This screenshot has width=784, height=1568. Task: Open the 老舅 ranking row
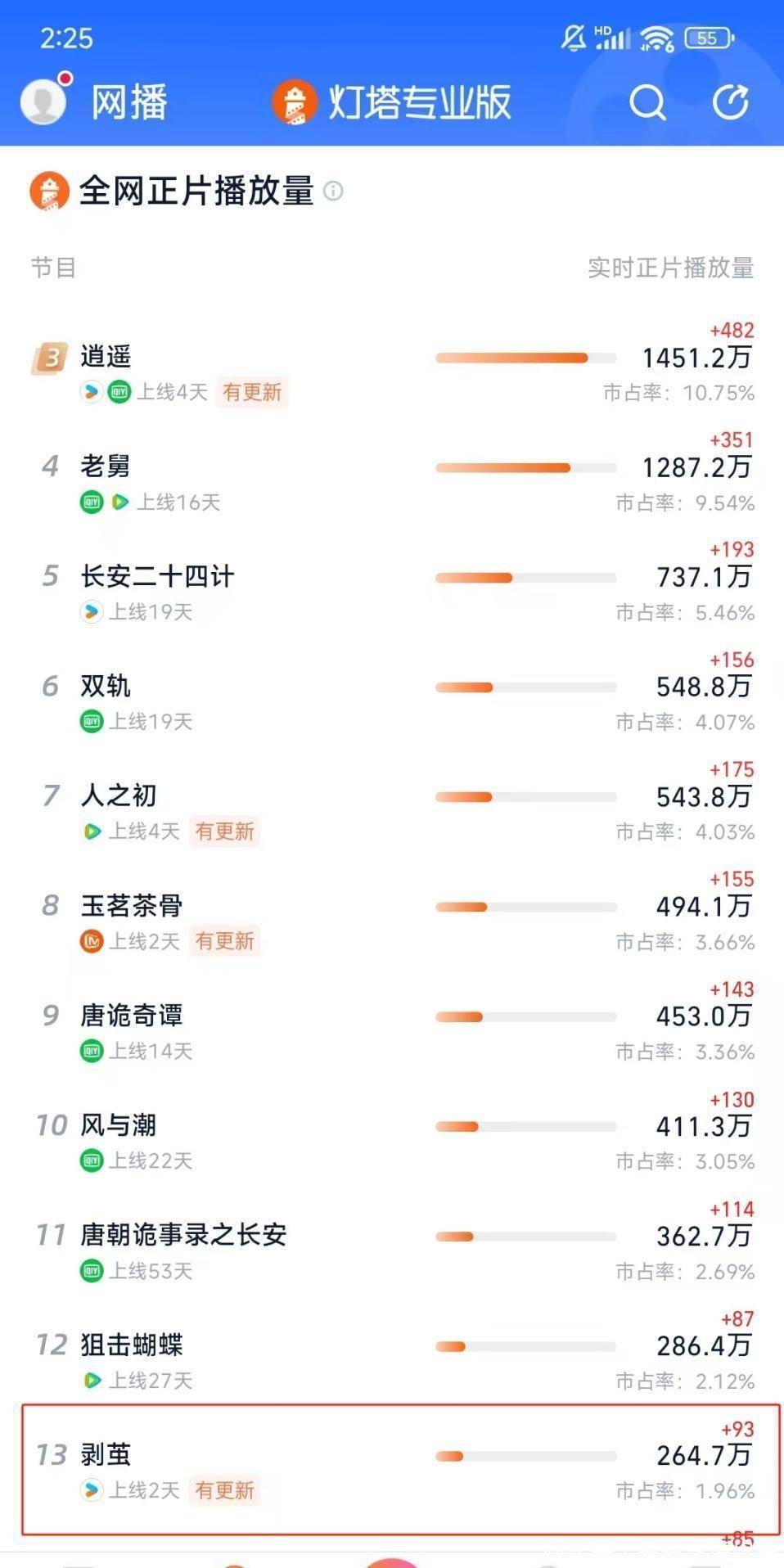105,467
